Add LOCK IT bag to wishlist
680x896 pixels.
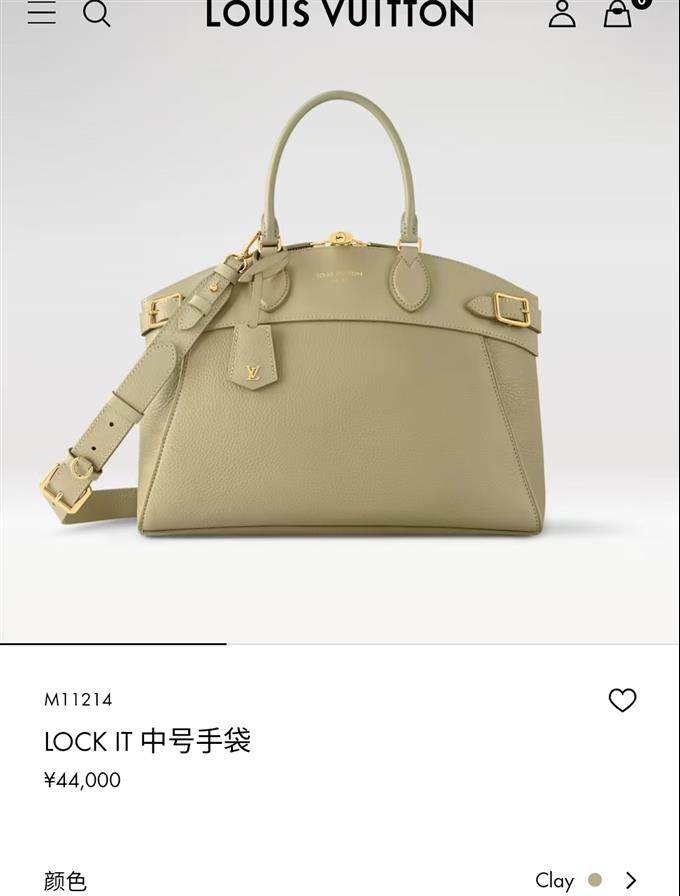coord(622,700)
